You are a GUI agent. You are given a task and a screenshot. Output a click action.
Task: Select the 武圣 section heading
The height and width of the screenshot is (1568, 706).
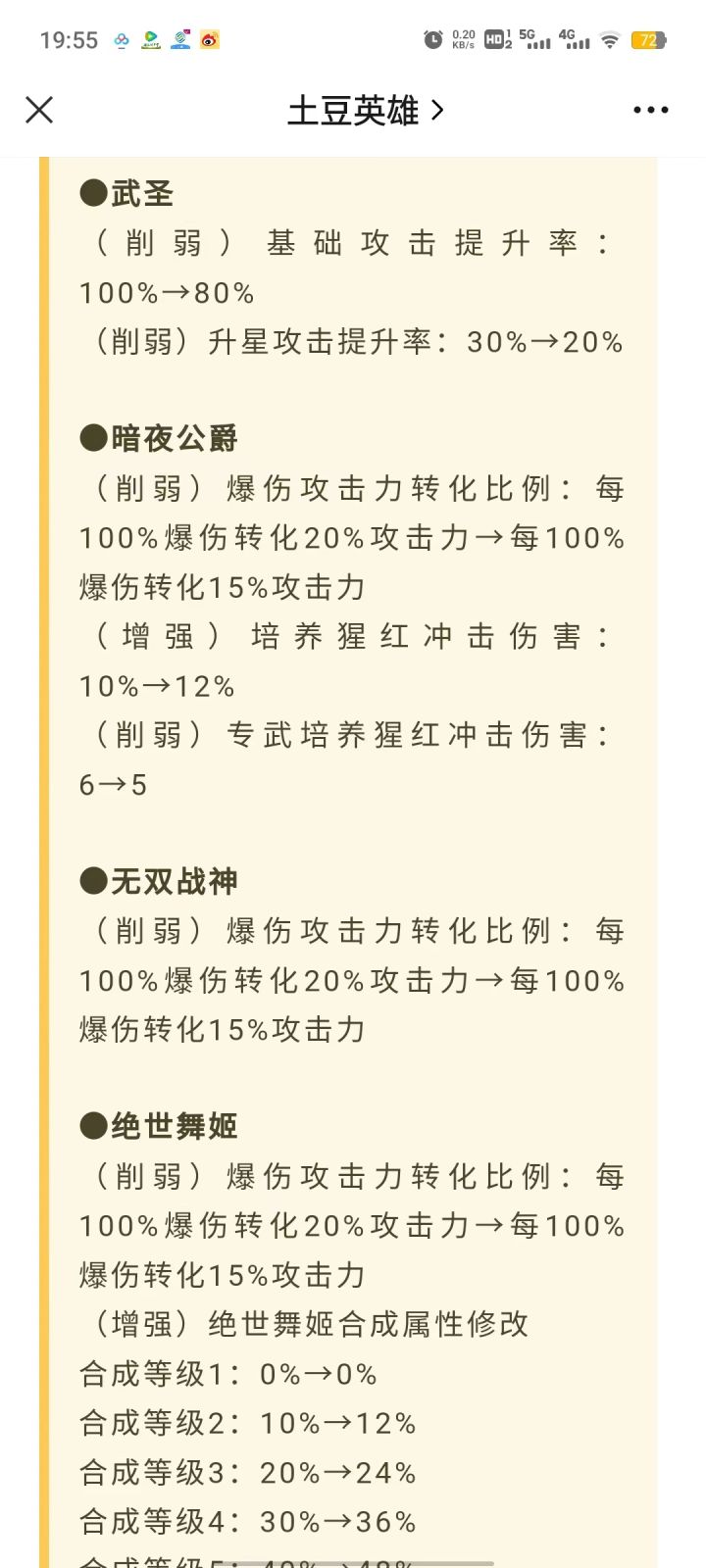pos(127,193)
